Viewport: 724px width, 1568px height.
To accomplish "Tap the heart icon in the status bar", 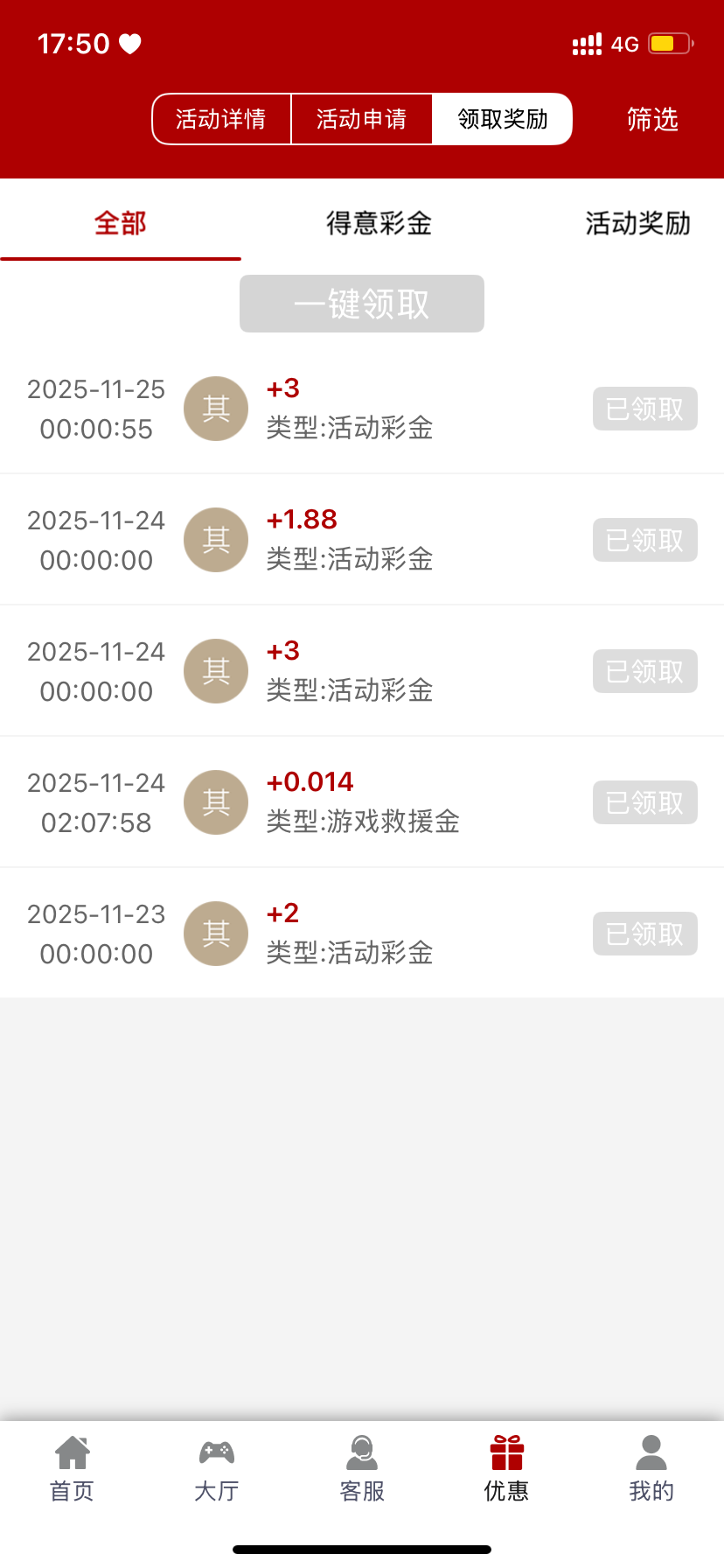I will pyautogui.click(x=129, y=42).
